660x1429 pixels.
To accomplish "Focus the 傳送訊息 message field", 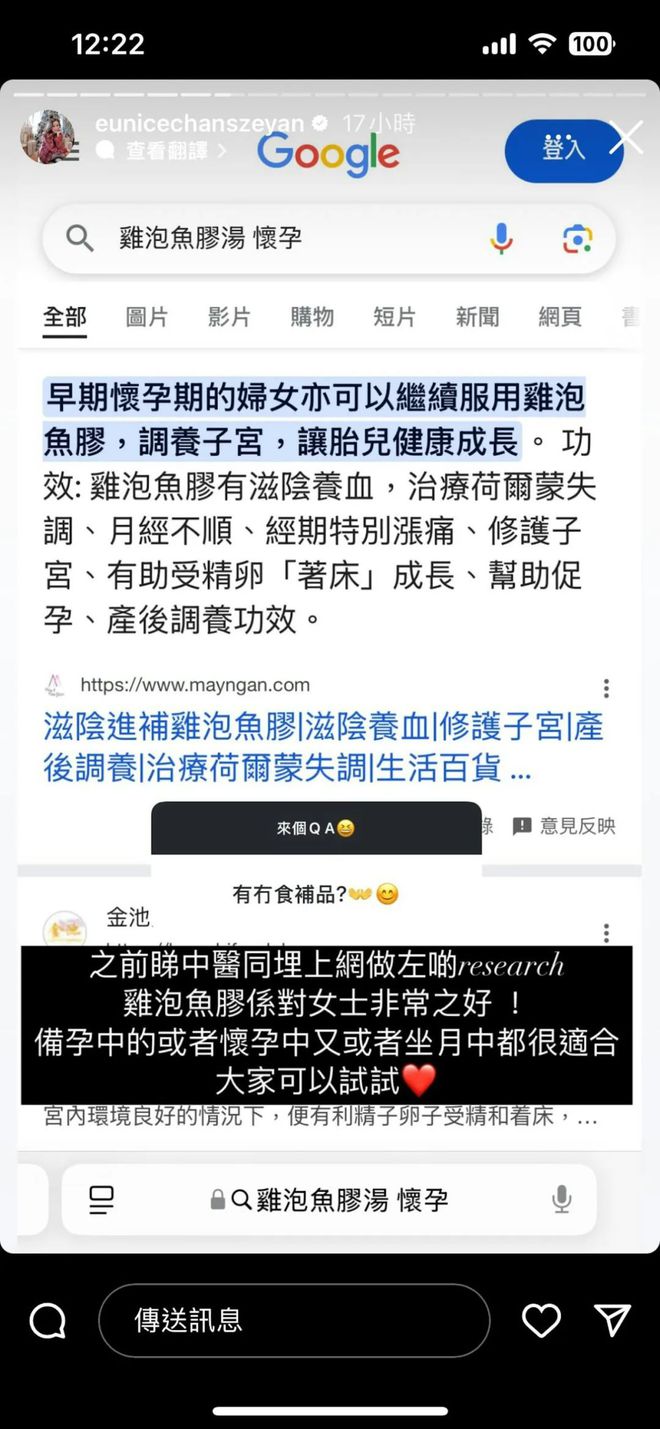I will pos(294,1320).
